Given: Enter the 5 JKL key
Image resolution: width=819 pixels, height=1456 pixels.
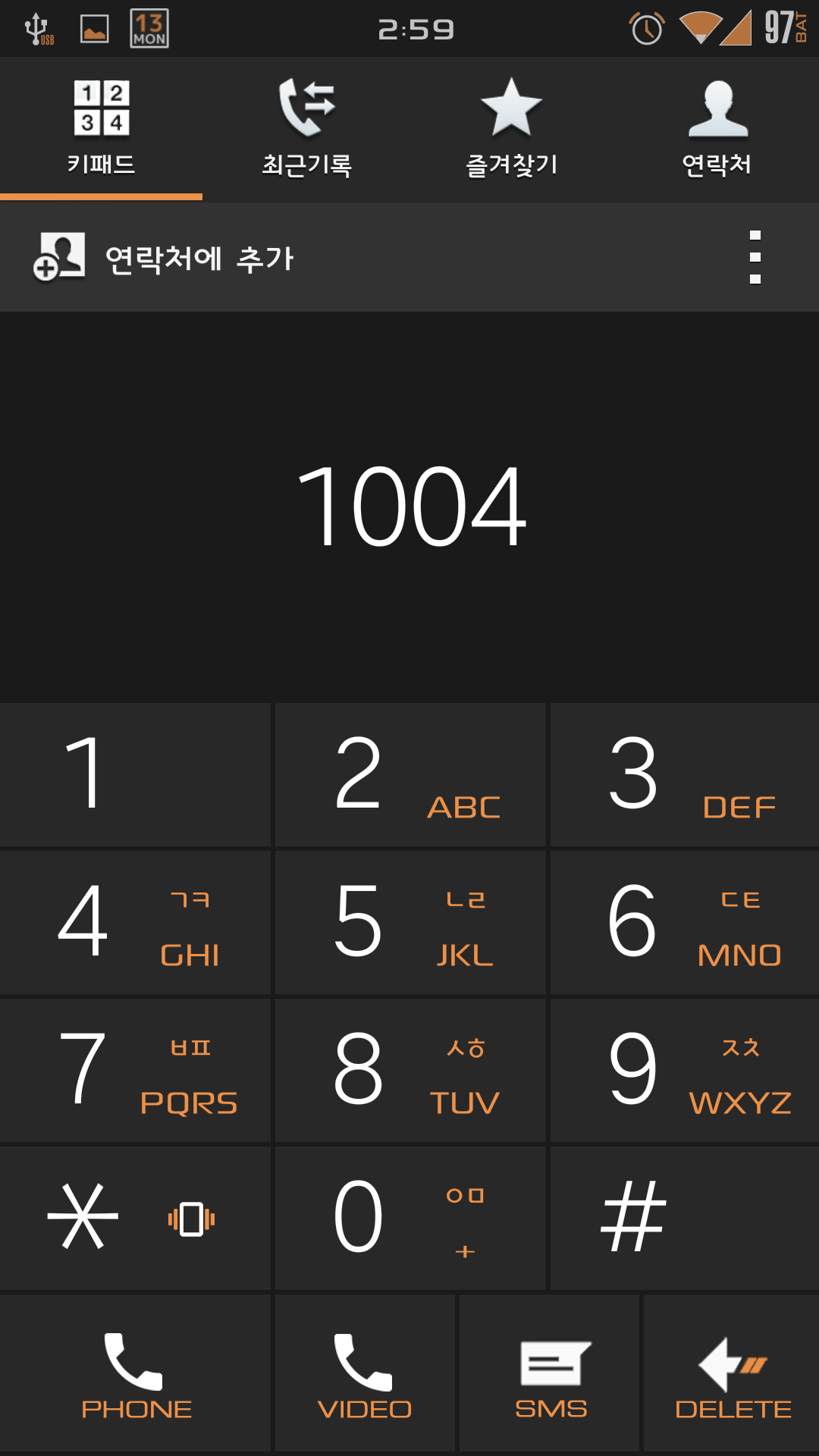Looking at the screenshot, I should click(x=410, y=922).
